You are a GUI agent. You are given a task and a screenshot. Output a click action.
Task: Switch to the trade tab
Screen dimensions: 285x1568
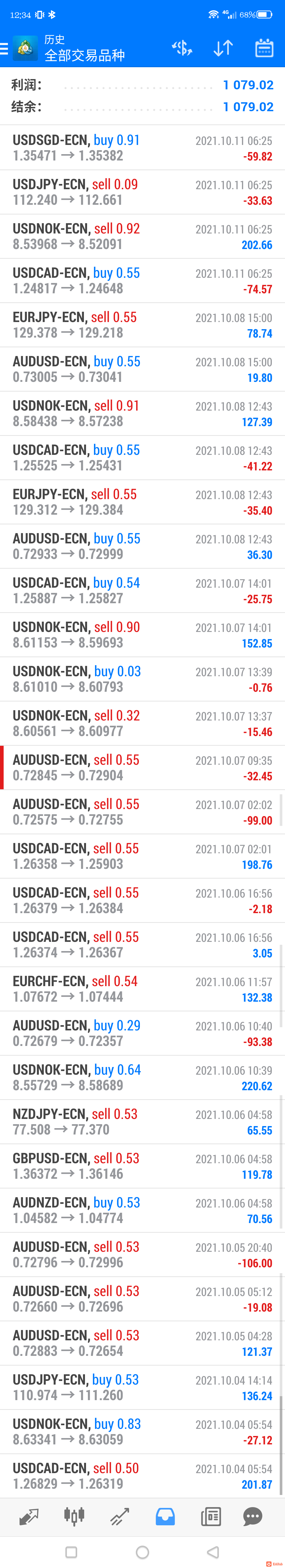[119, 1516]
